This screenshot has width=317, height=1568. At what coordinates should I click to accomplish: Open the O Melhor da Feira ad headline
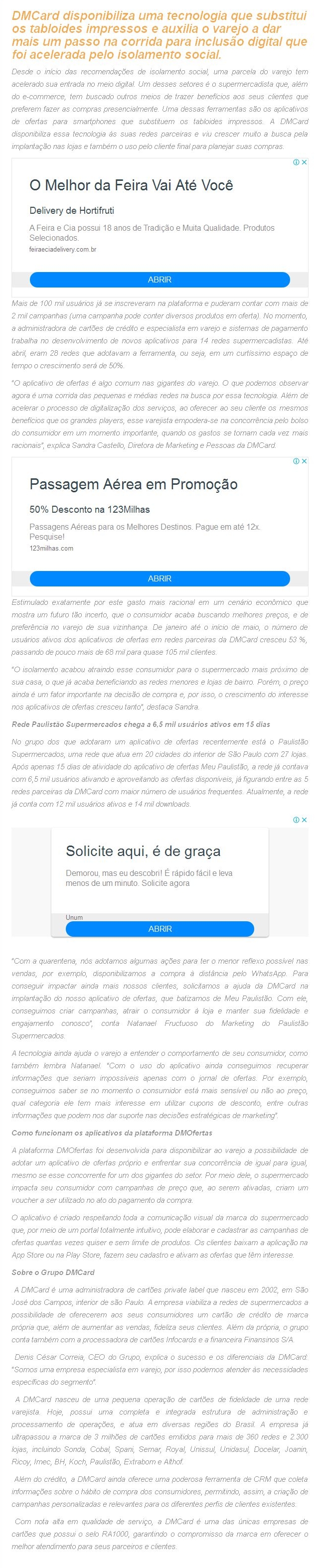coord(131,185)
